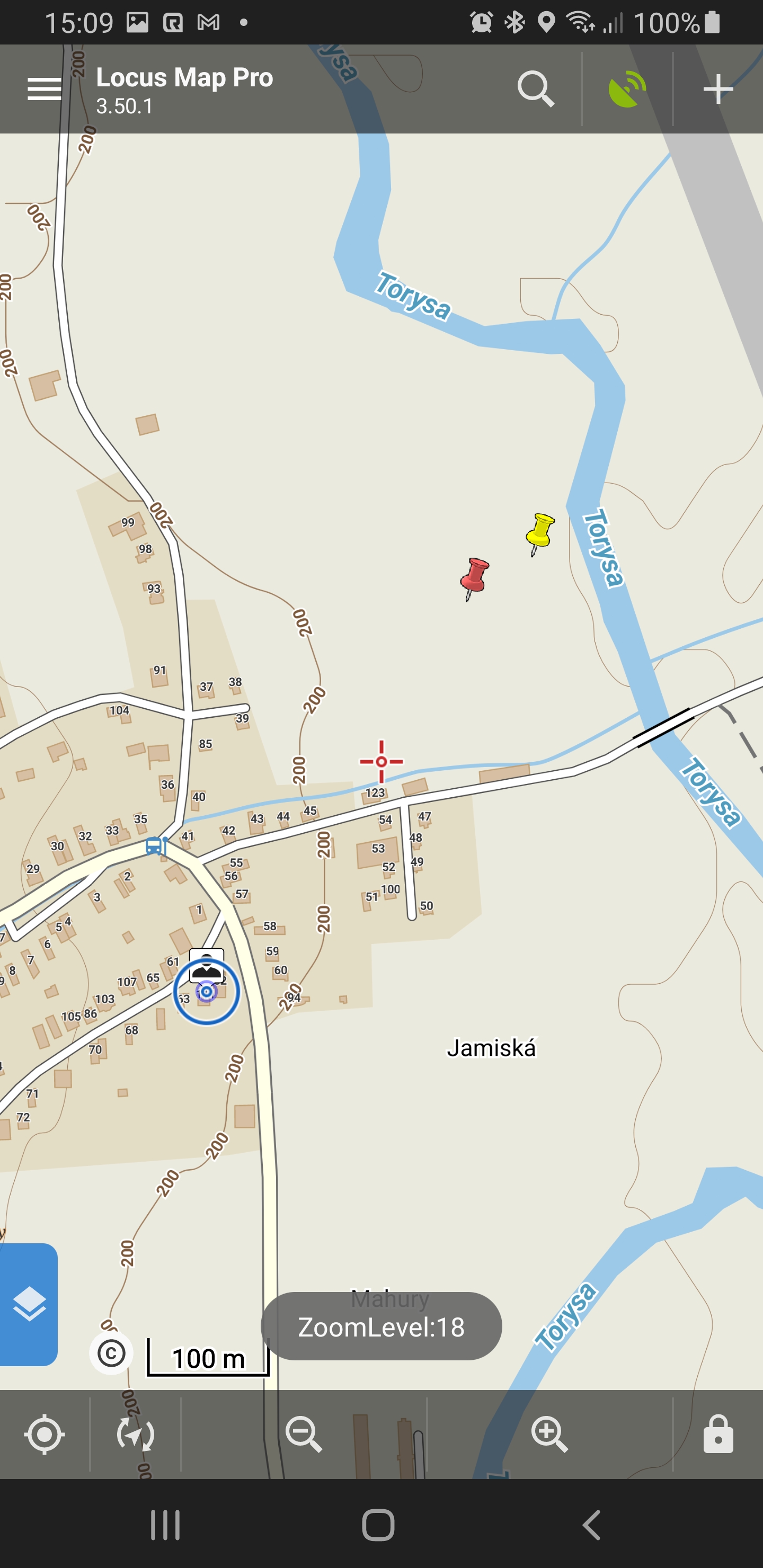Screen dimensions: 763x1568
Task: Zoom out the map
Action: [303, 1434]
